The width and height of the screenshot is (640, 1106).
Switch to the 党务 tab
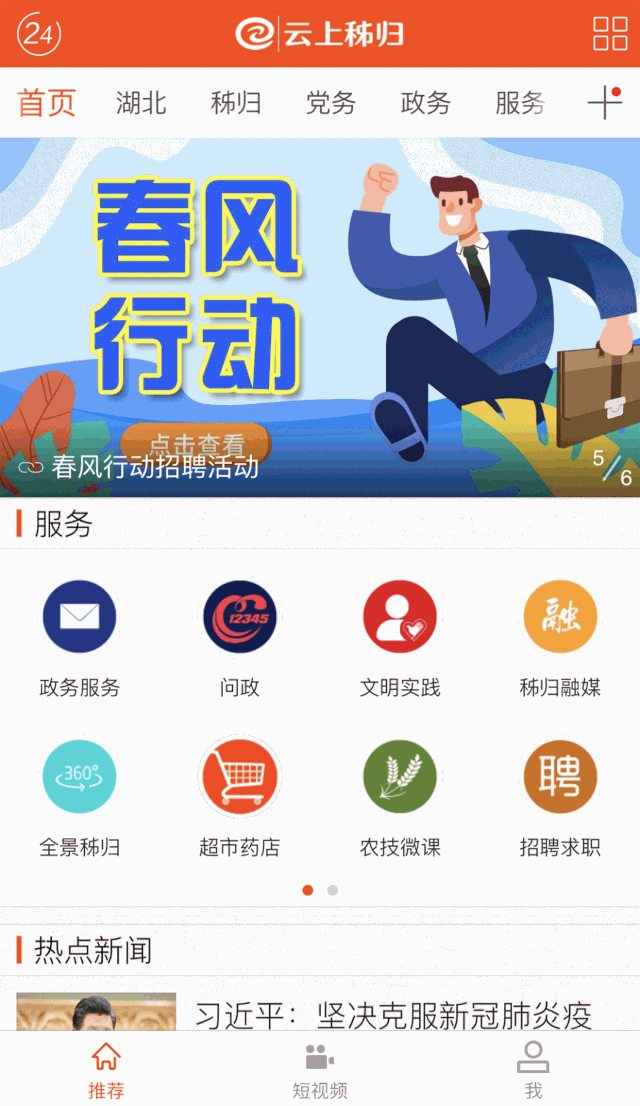click(x=330, y=103)
